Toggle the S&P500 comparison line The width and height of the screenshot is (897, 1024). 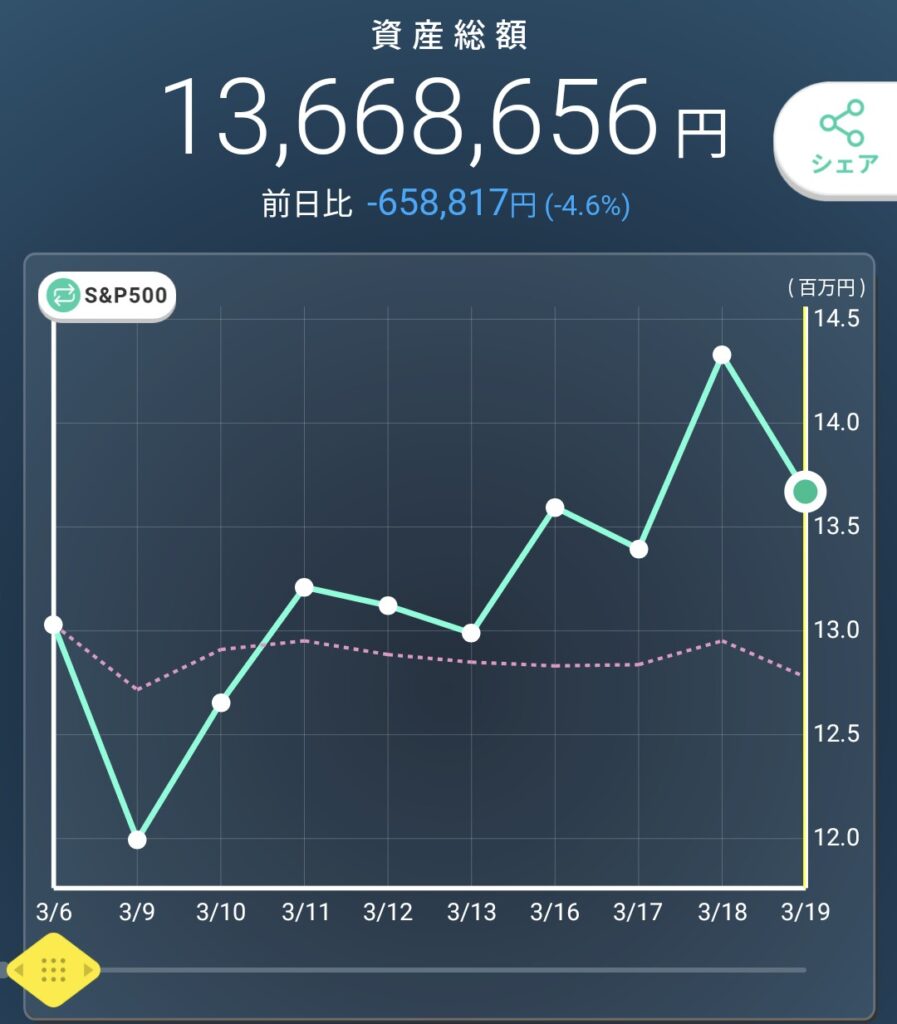click(108, 296)
